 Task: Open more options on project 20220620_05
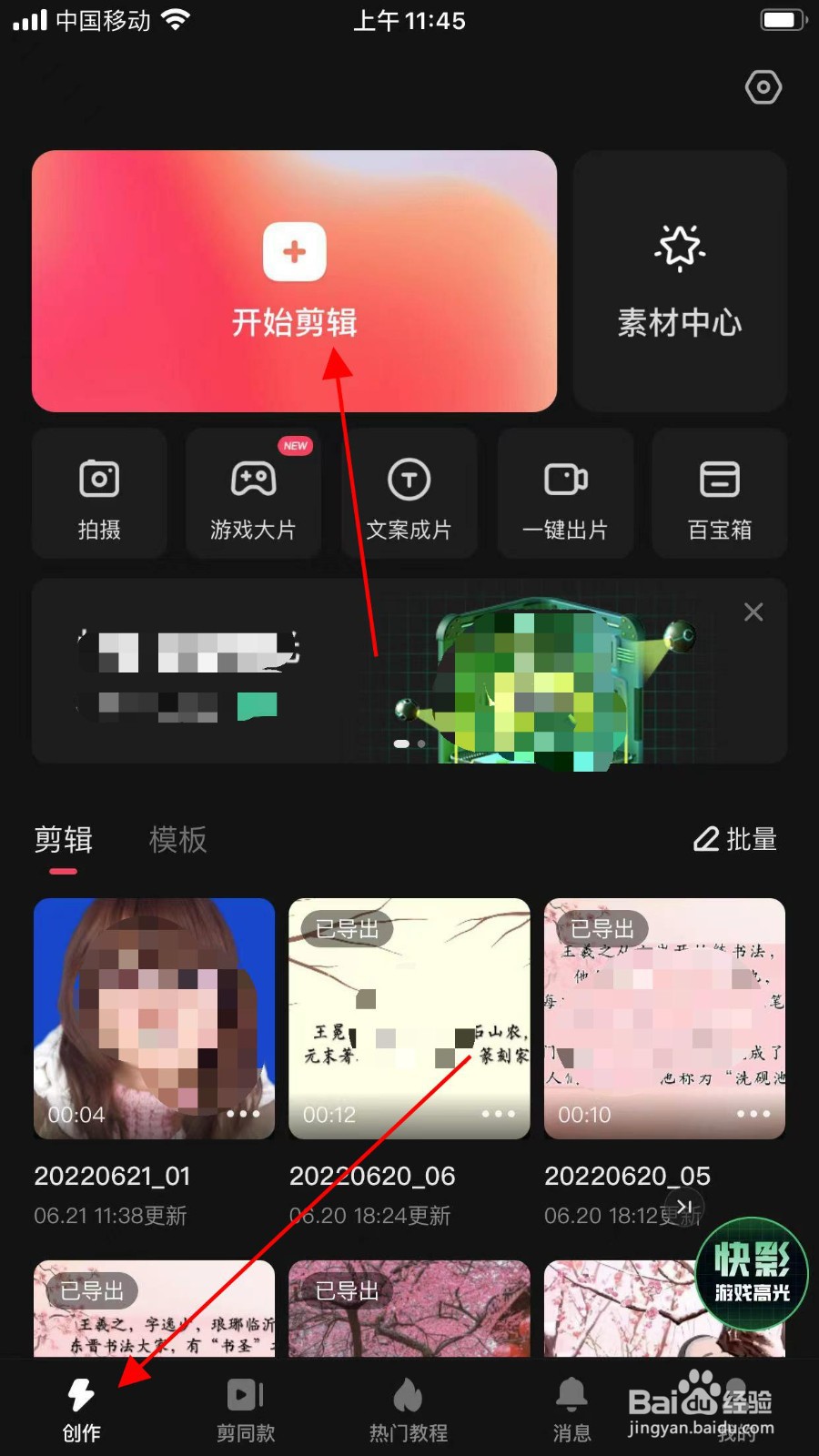pyautogui.click(x=753, y=1114)
